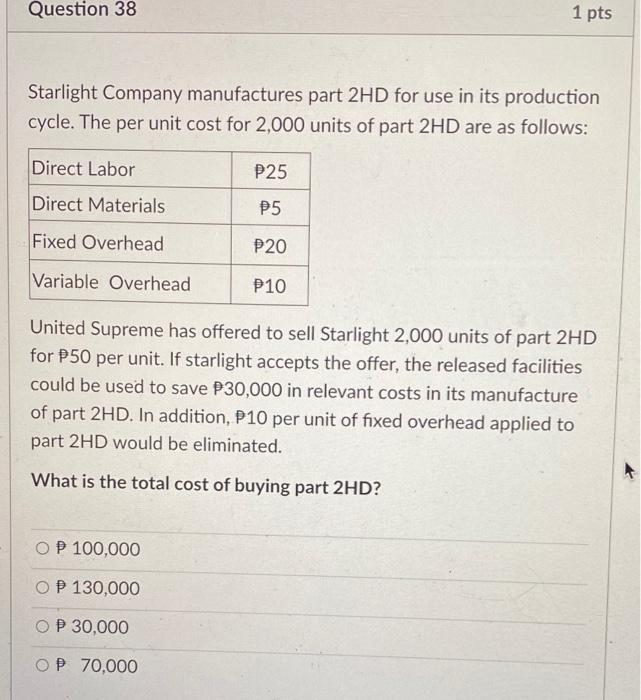Choose ₱ 130,000 as the answer

(x=42, y=588)
